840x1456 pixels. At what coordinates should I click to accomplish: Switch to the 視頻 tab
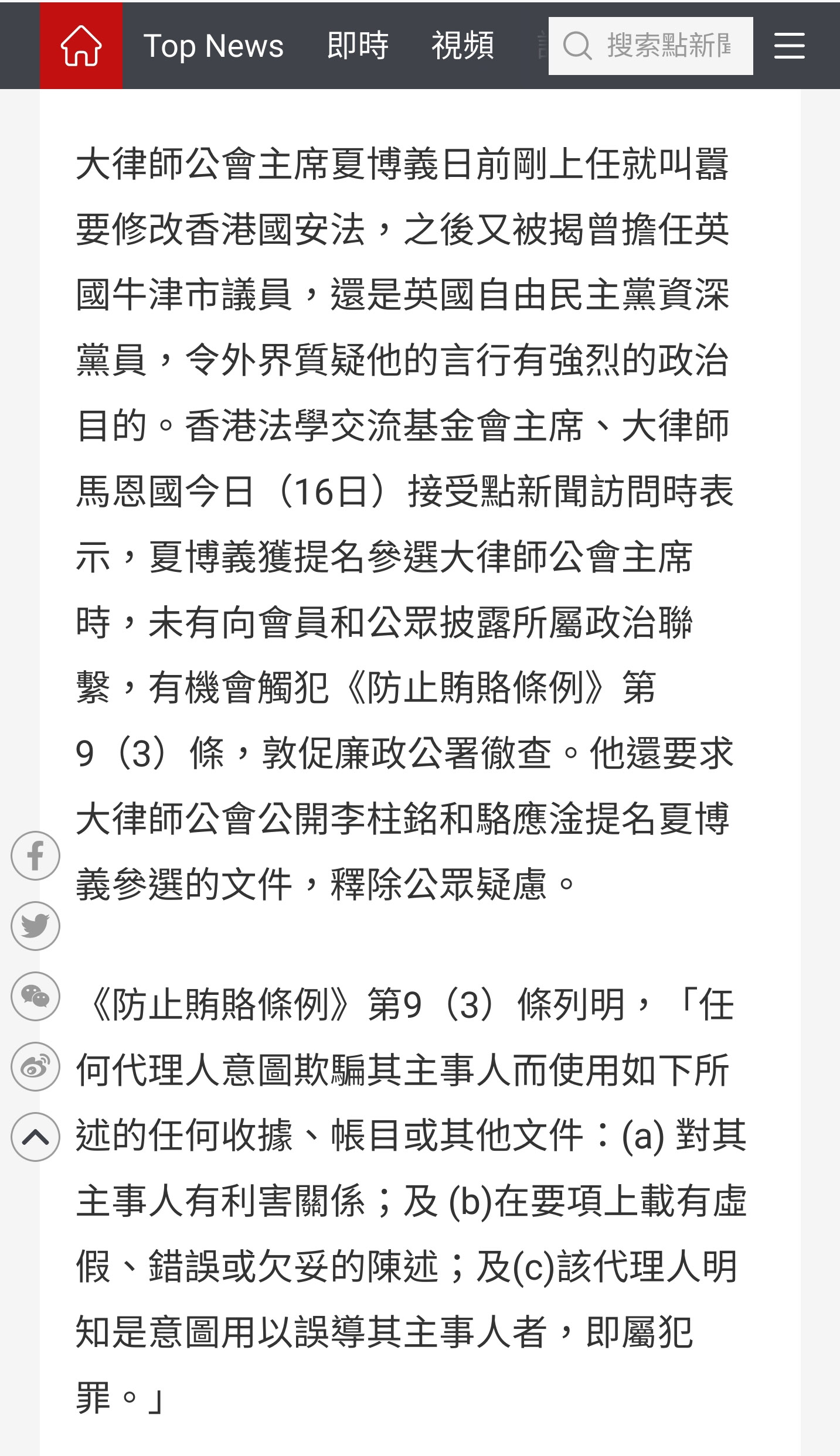coord(463,46)
